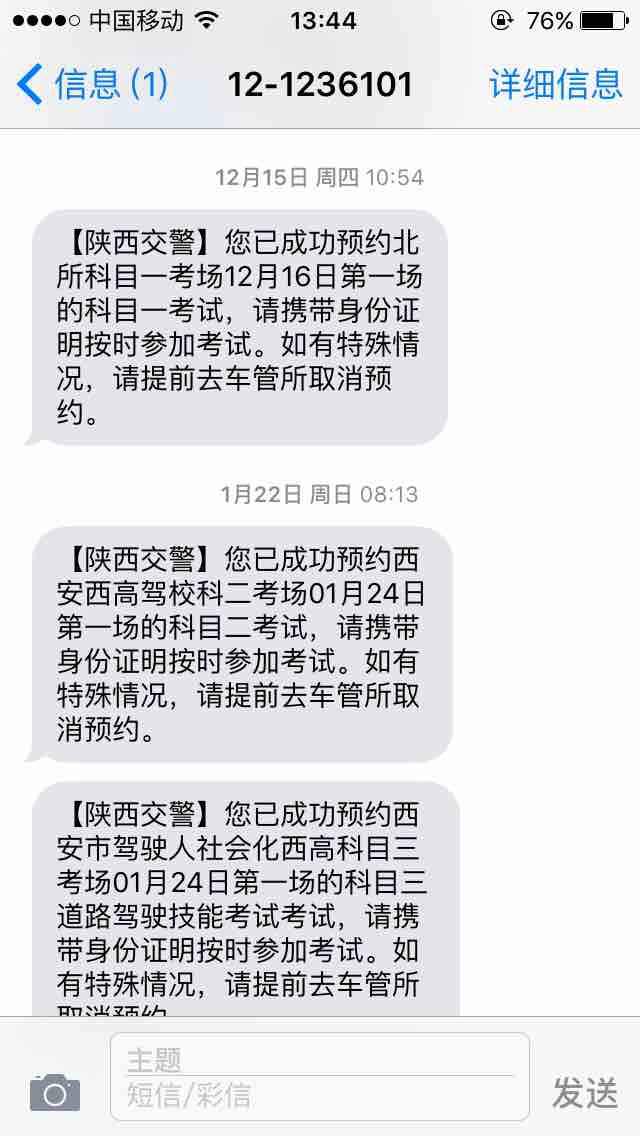Screen dimensions: 640x1136
Task: Focus the 短信/彩信 message text field
Action: click(x=320, y=1095)
